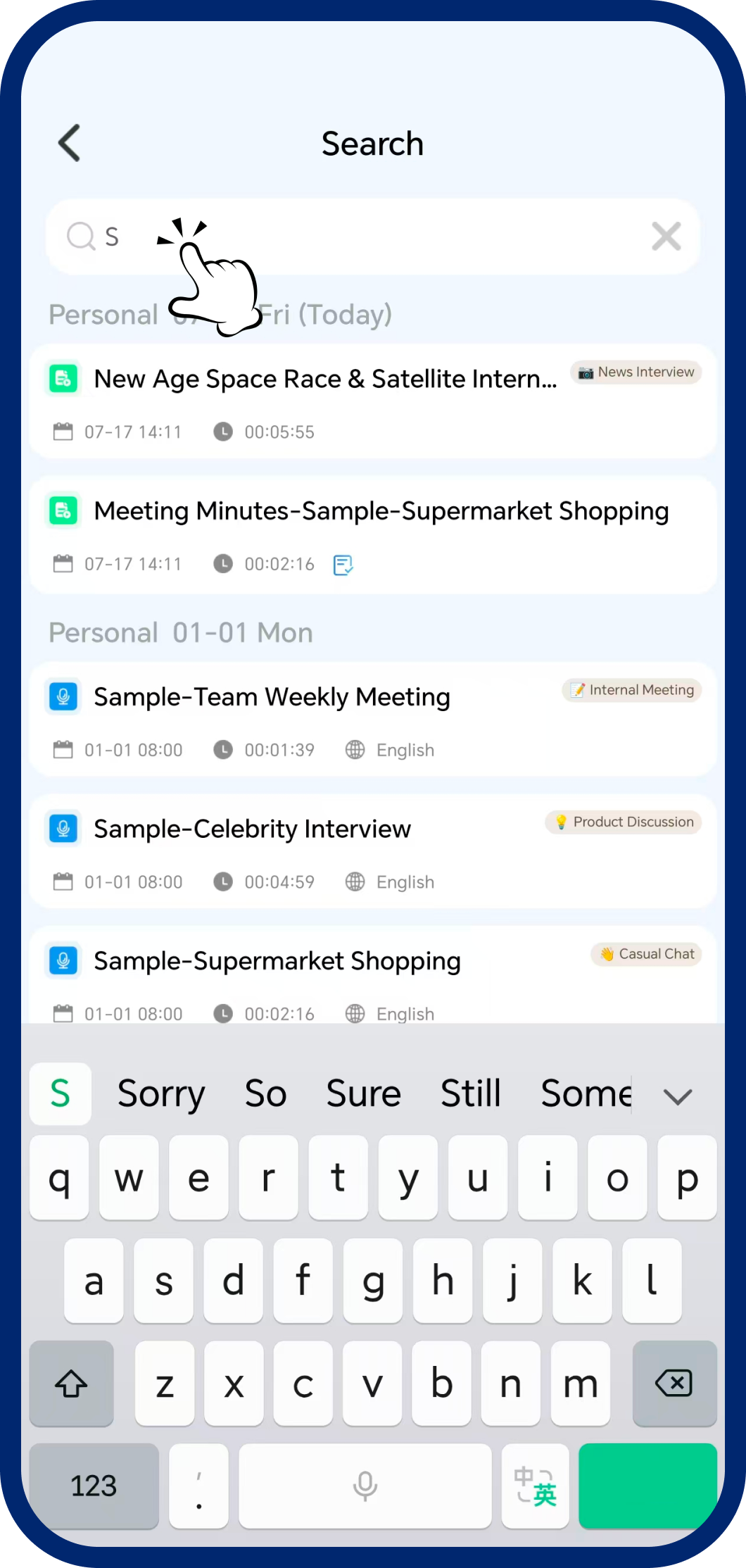
Task: Switch to the 123 numeric keyboard
Action: pos(94,1486)
